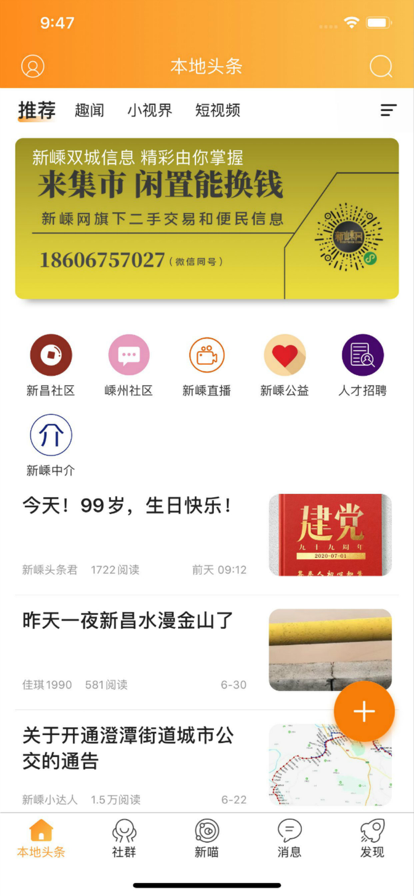Open the 关于开通澄潭街道城市公交的通告 article
Image resolution: width=414 pixels, height=896 pixels.
pyautogui.click(x=207, y=765)
